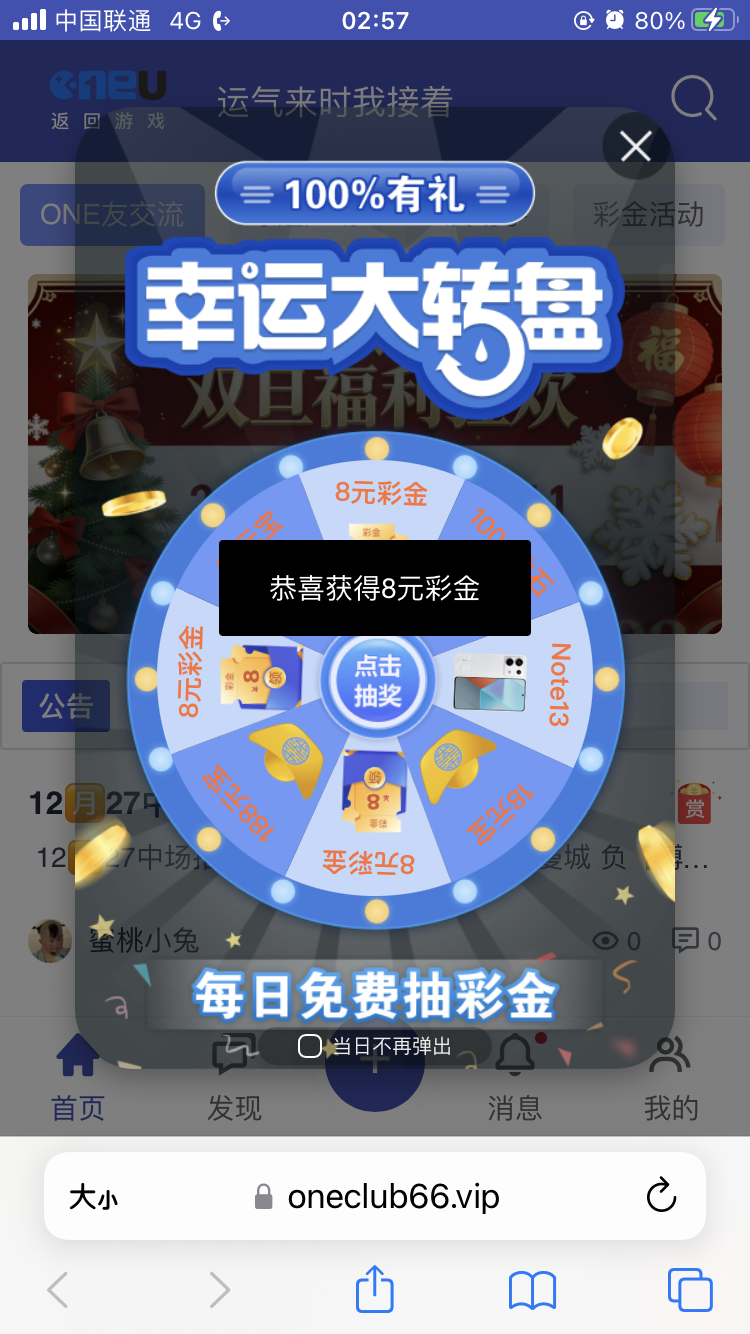Select the ONE友交流 tab
This screenshot has width=750, height=1334.
click(112, 215)
